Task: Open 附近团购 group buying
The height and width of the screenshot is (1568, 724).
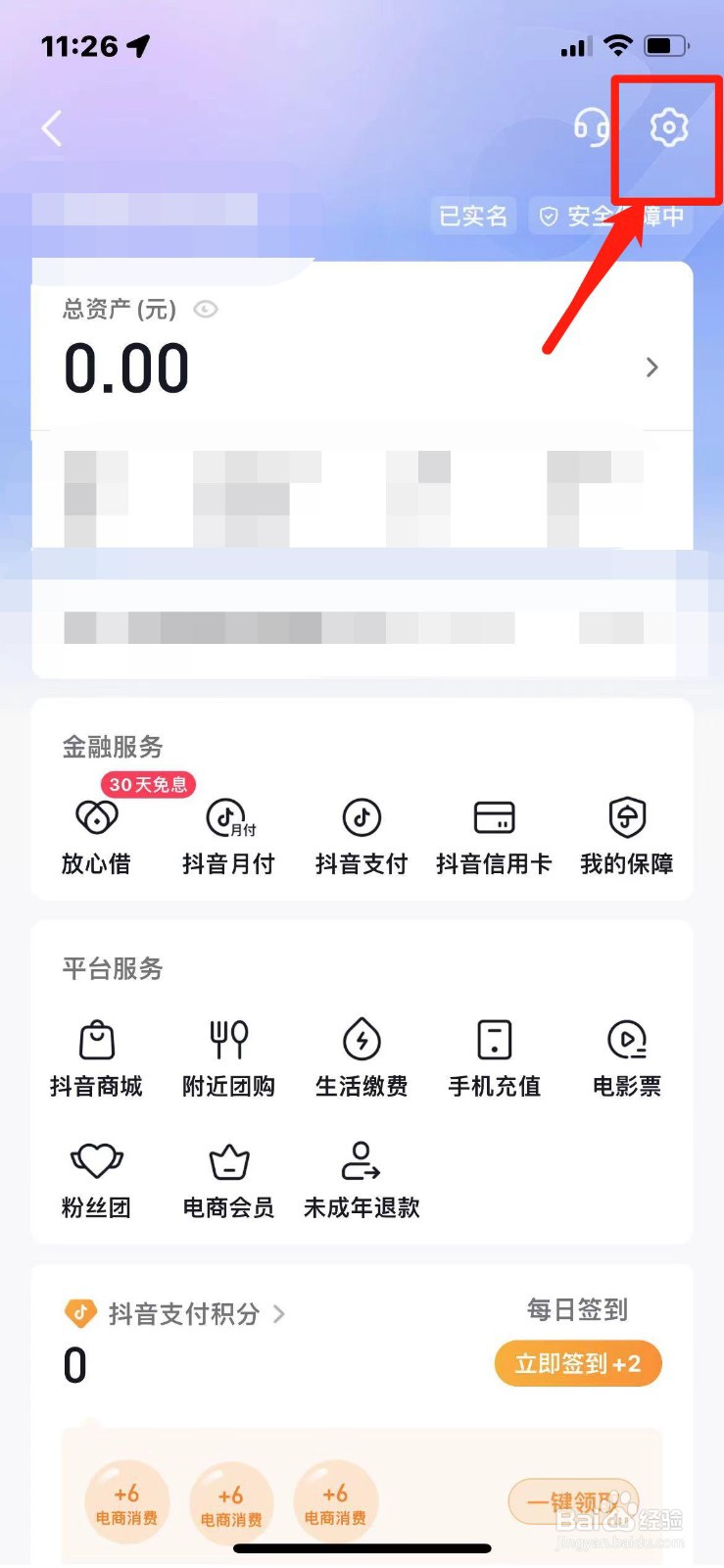Action: click(x=228, y=1053)
